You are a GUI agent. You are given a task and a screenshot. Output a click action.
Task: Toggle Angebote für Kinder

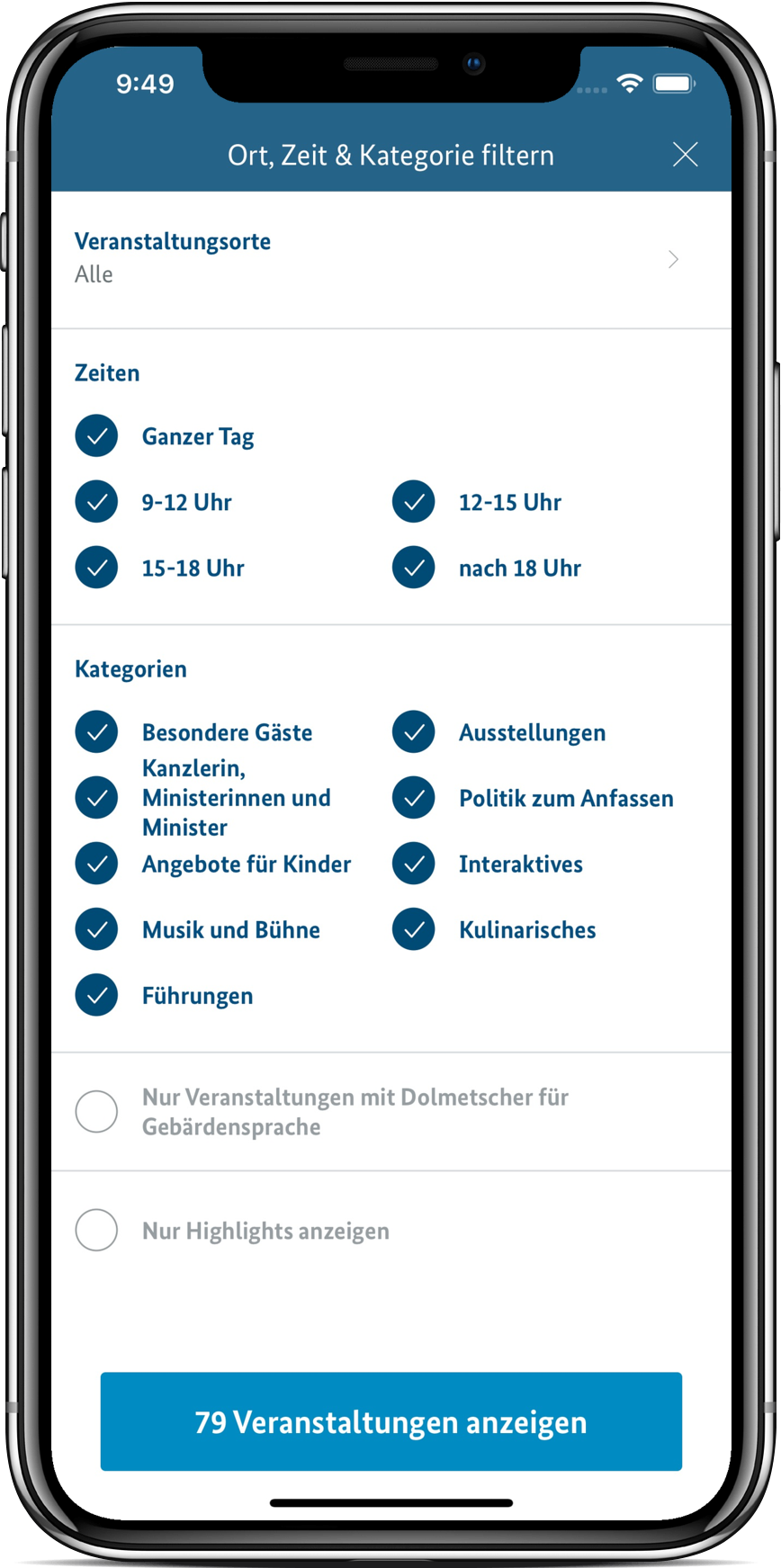tap(96, 864)
